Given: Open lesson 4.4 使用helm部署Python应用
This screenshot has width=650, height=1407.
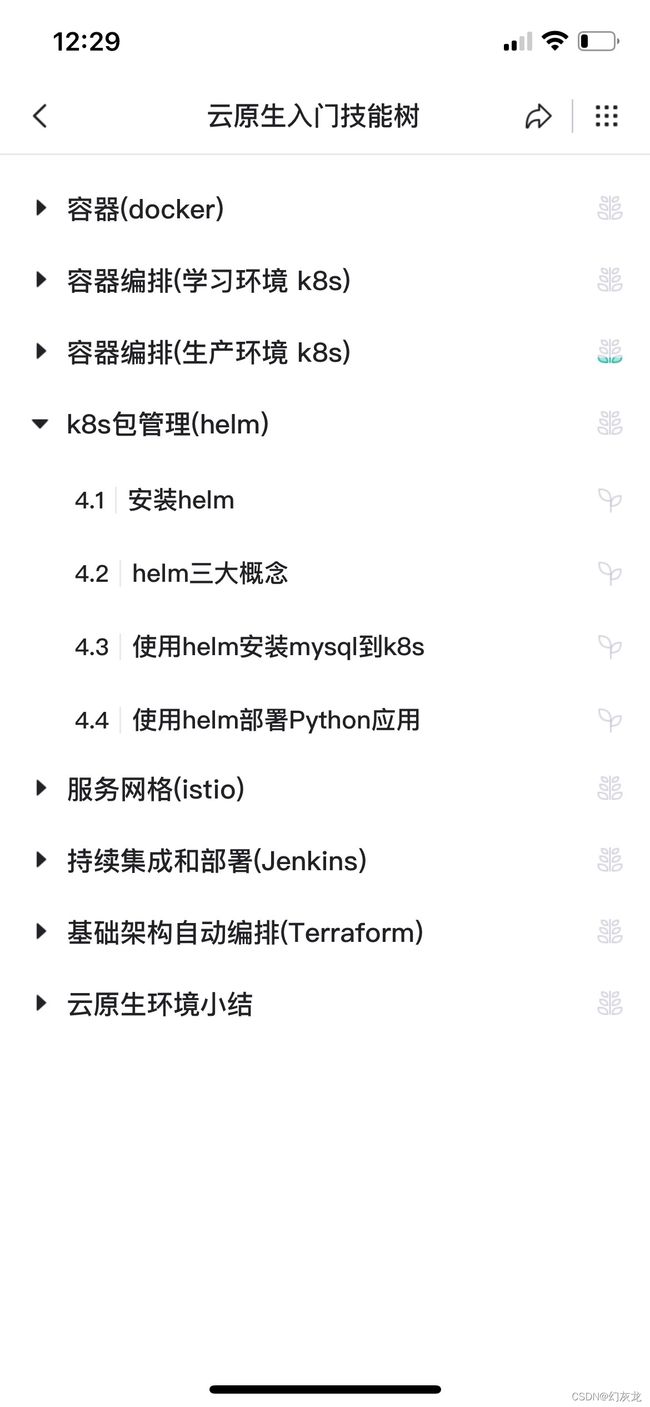Looking at the screenshot, I should coord(325,720).
